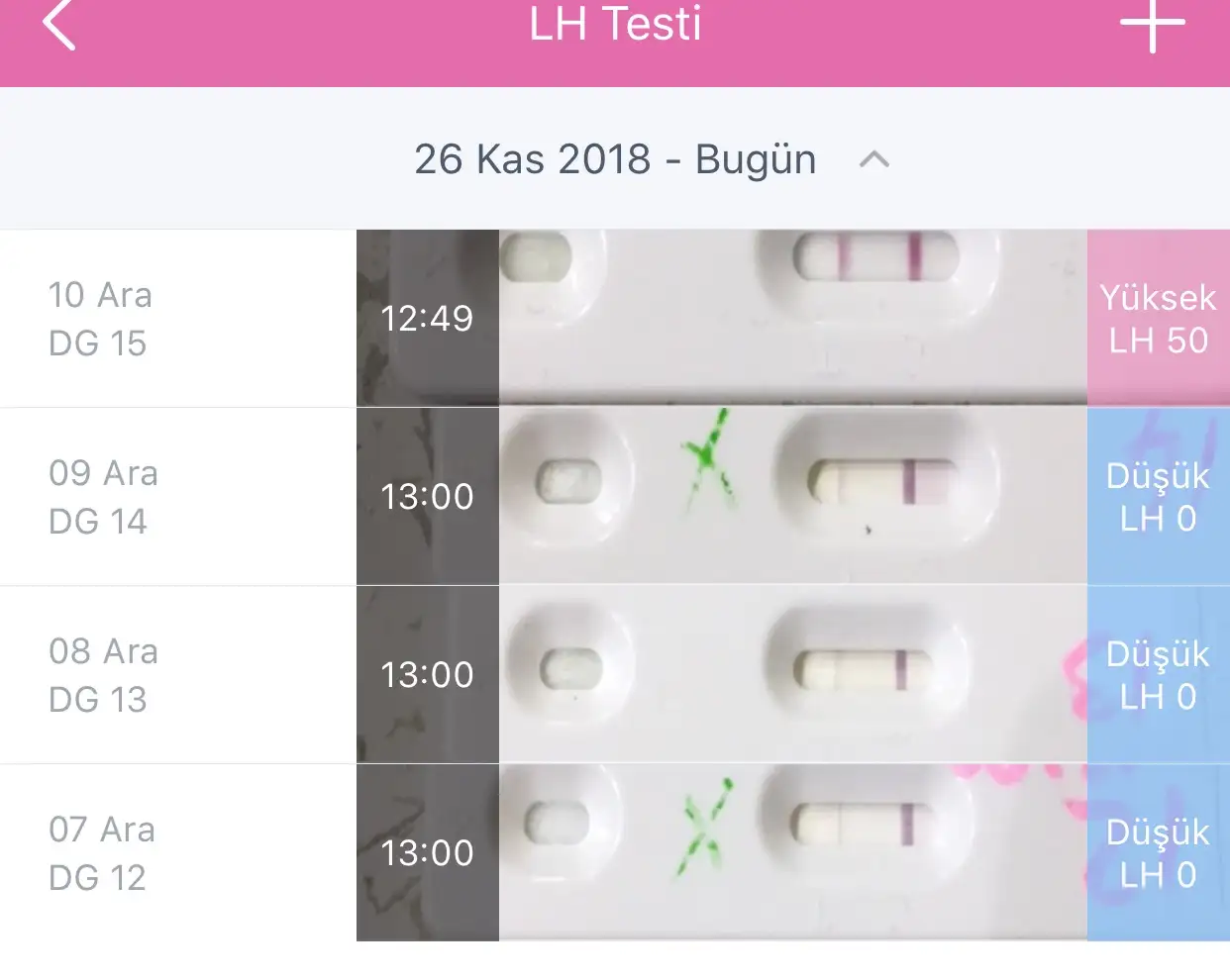Collapse the 26 Kas 2018 - Bugün date range
This screenshot has width=1230, height=980.
pyautogui.click(x=873, y=159)
